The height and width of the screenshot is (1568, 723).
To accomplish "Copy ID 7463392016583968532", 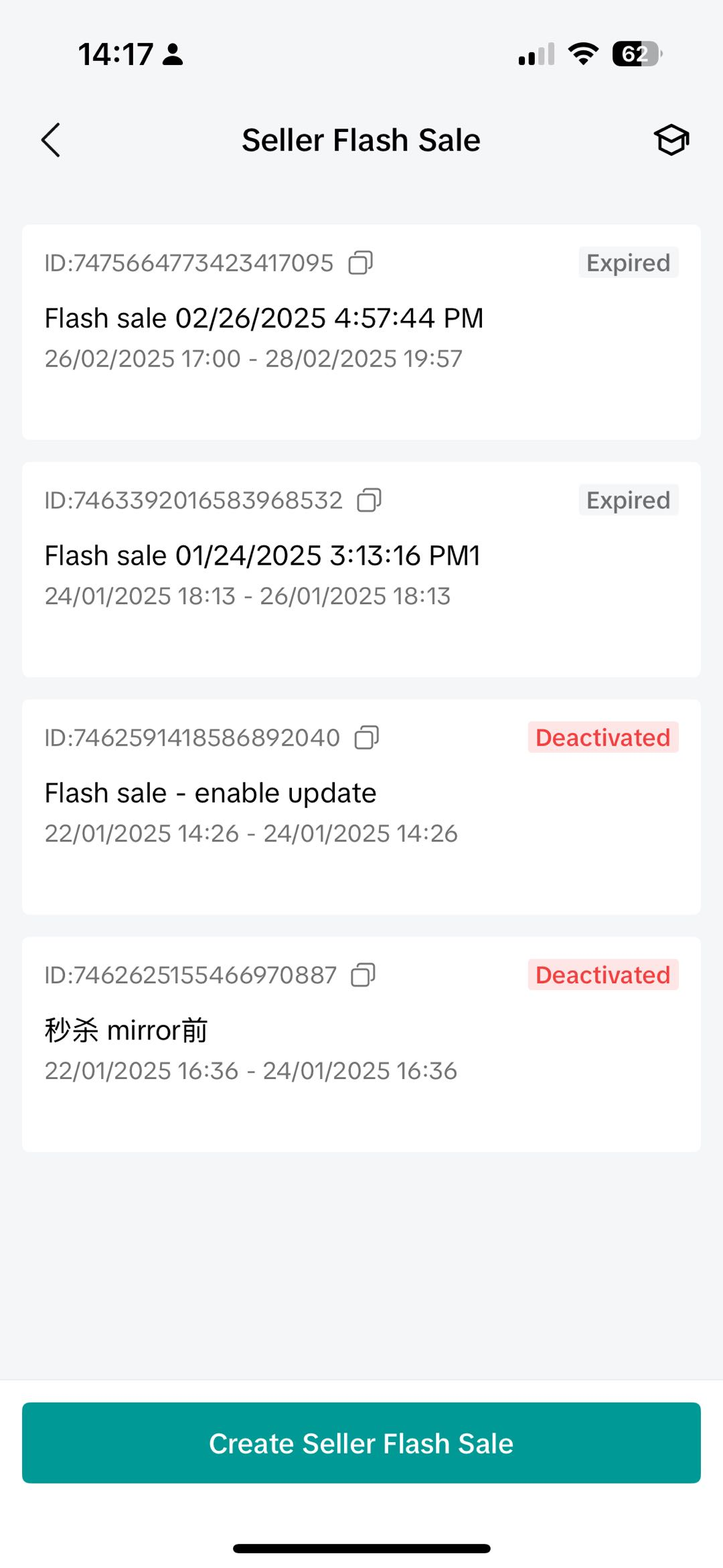I will coord(370,500).
